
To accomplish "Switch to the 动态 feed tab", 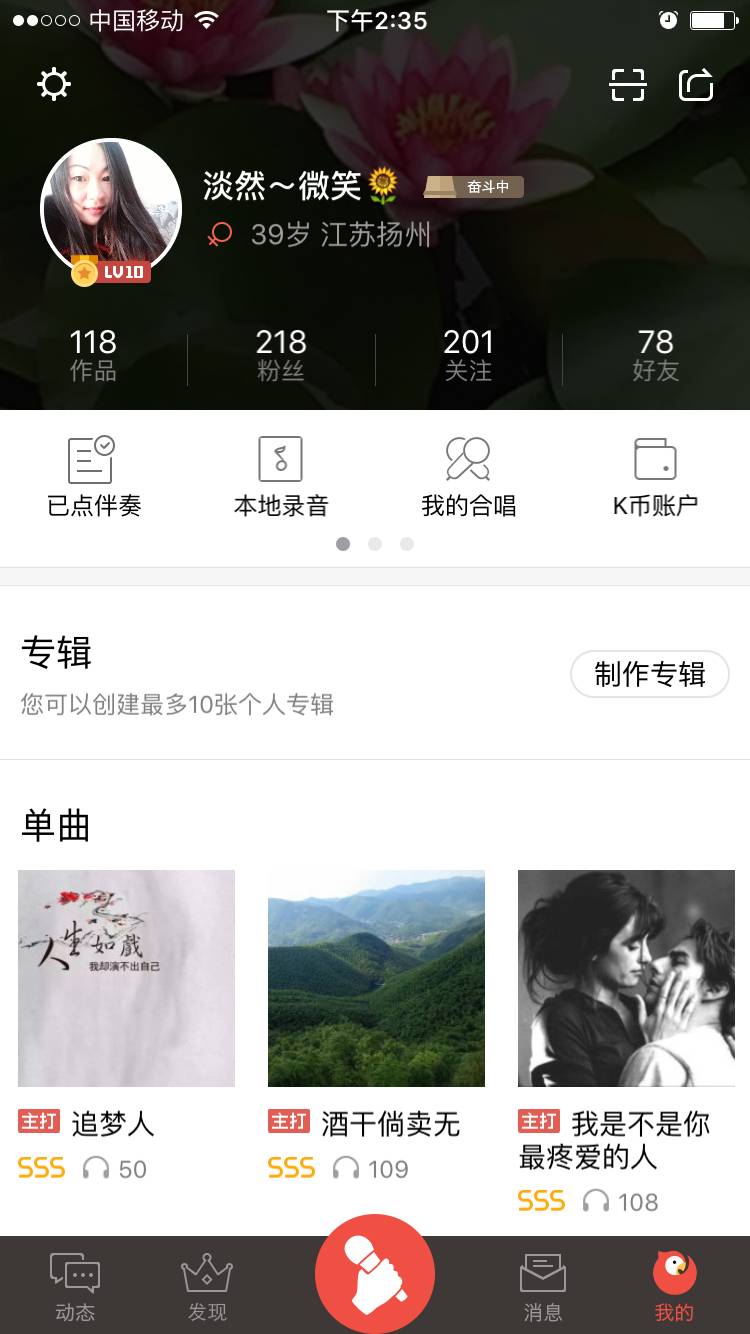I will 75,1286.
